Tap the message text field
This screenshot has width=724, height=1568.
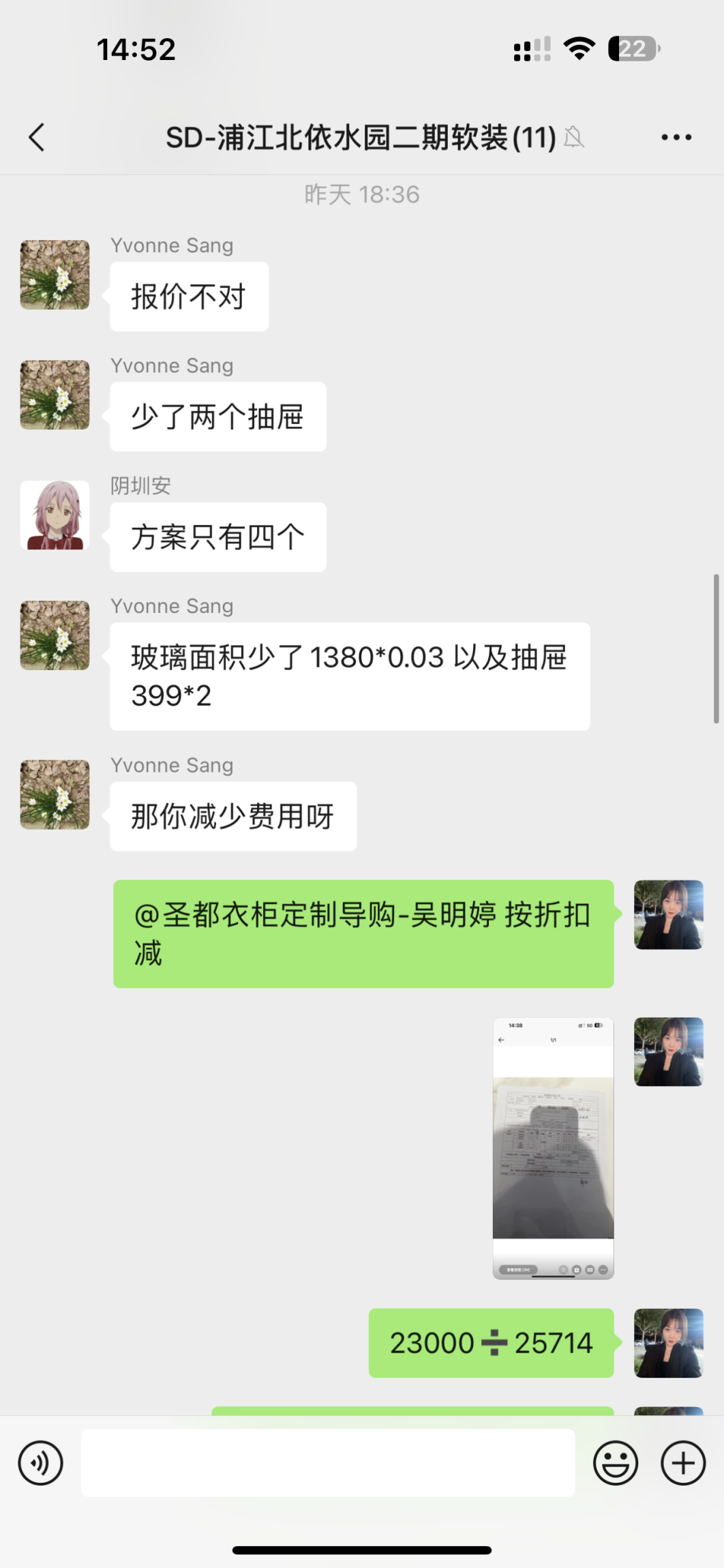pos(327,1463)
